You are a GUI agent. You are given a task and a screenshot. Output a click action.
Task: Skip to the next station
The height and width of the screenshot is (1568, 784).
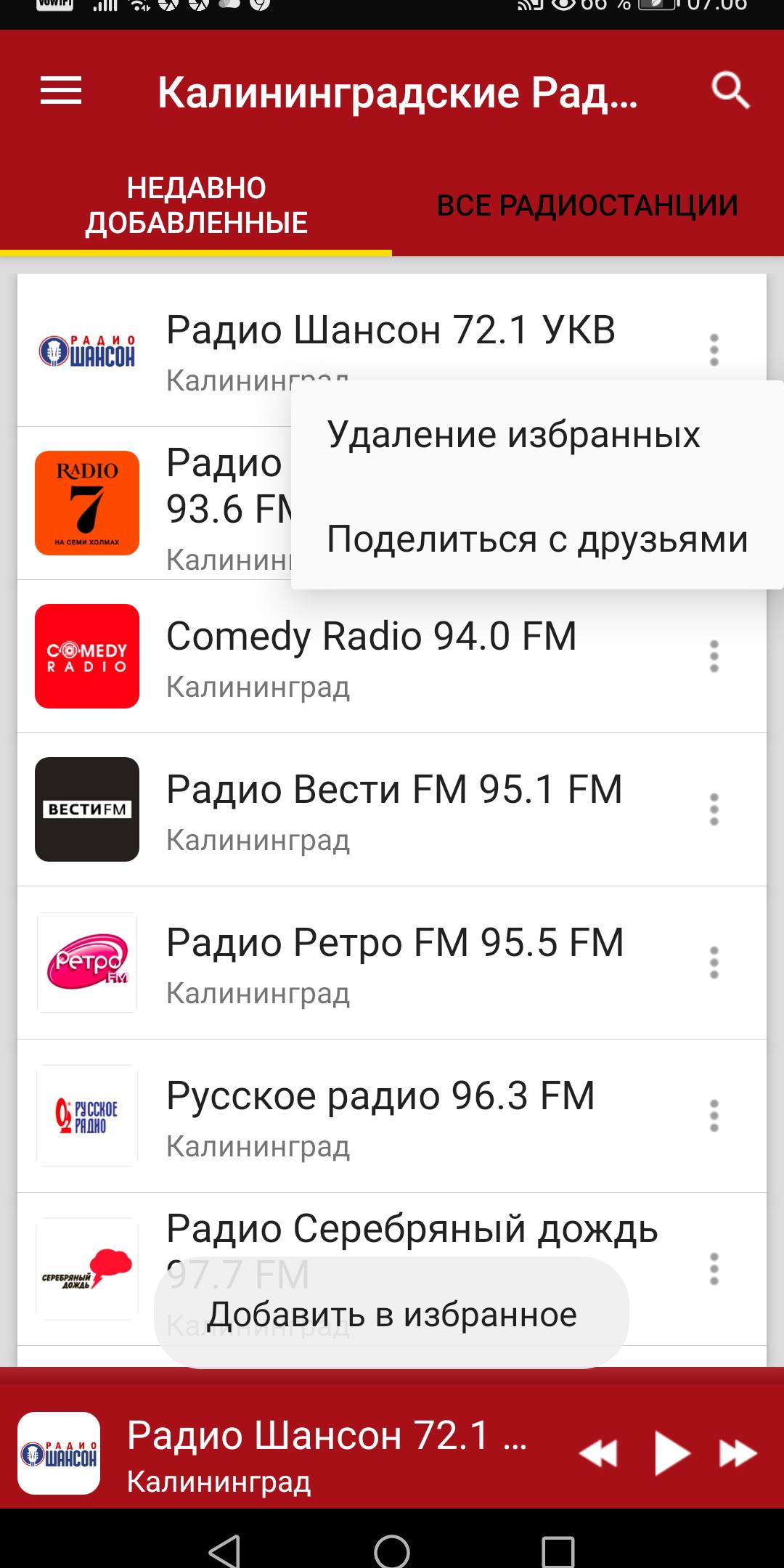pos(738,1453)
